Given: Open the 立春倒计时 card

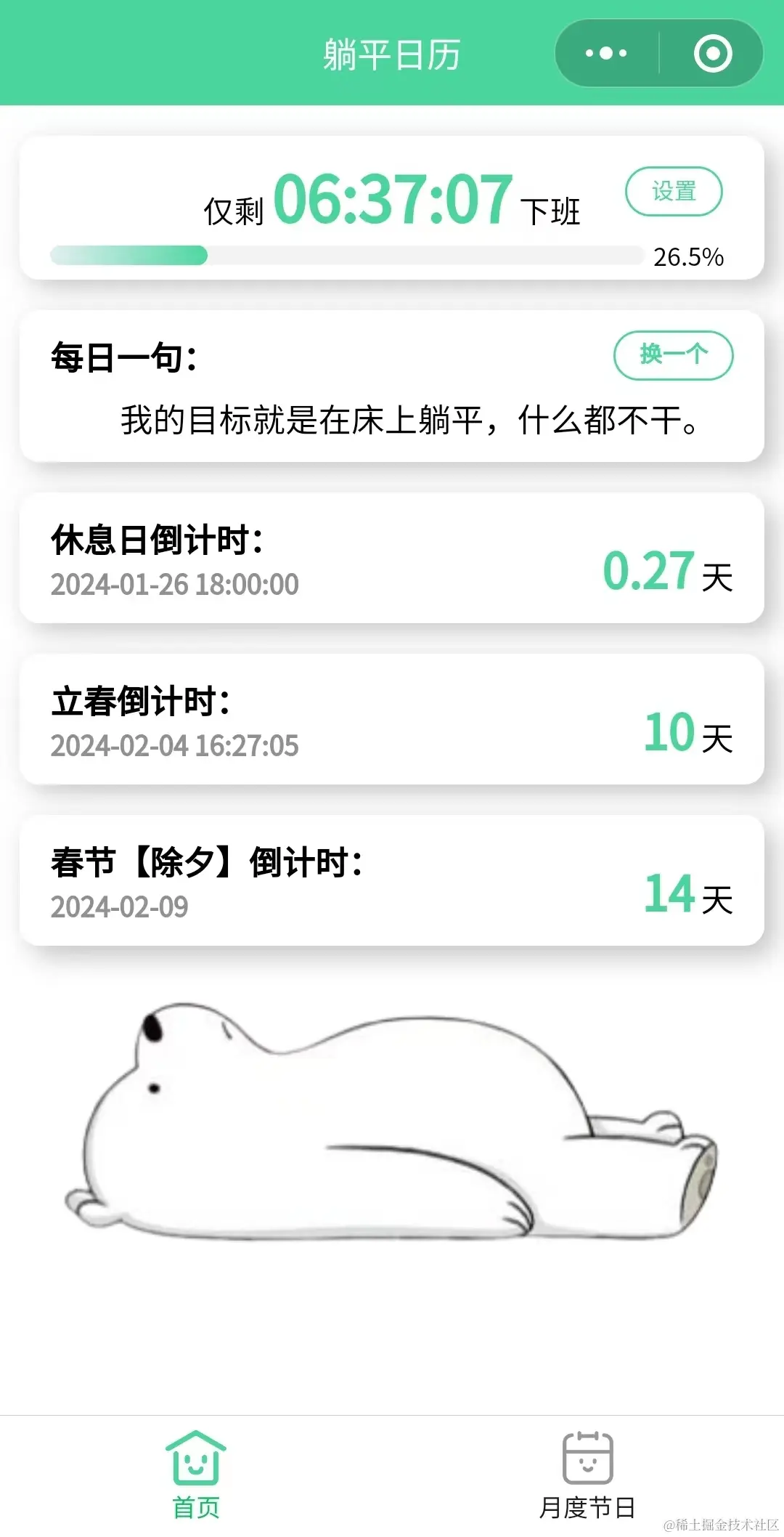Looking at the screenshot, I should tap(392, 719).
